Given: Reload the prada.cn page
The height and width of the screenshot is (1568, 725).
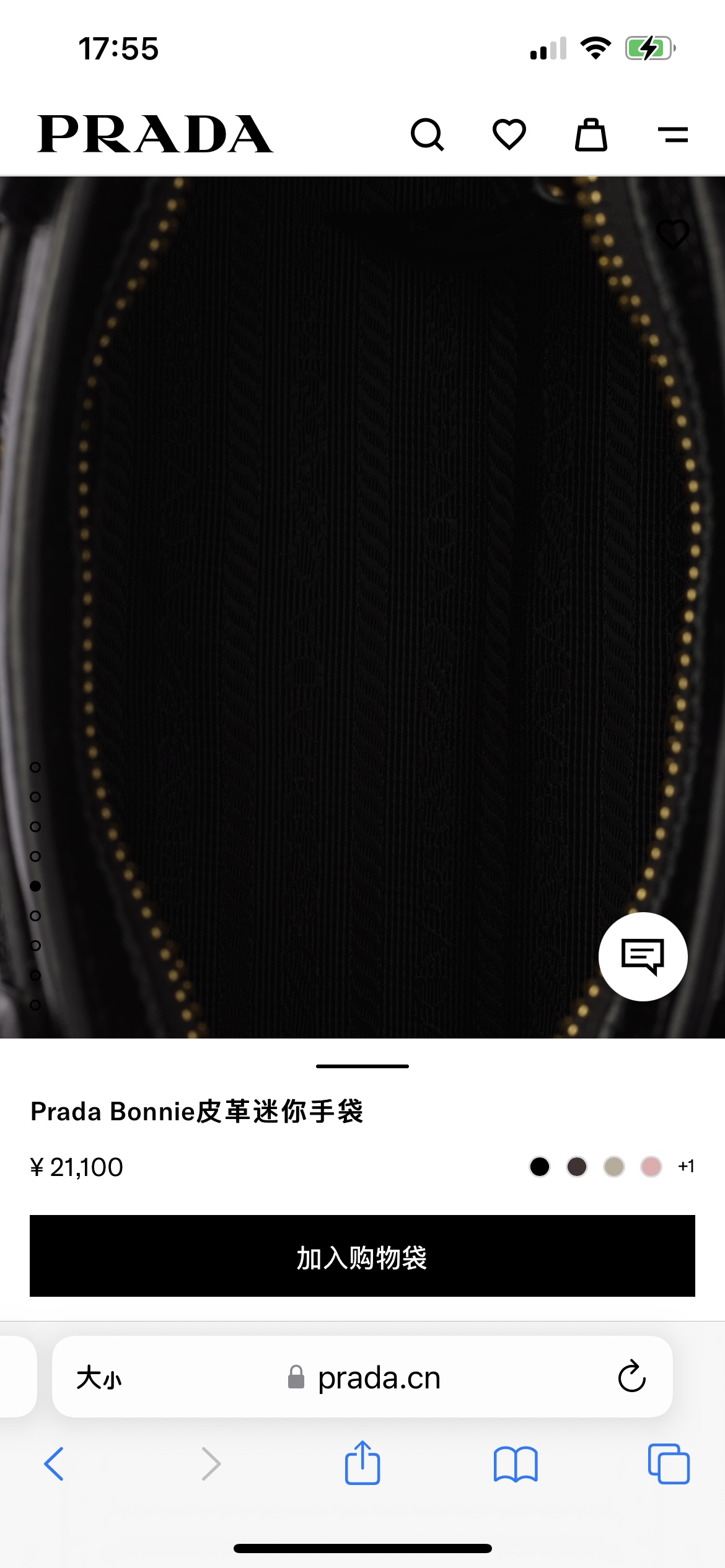Looking at the screenshot, I should tap(631, 1377).
